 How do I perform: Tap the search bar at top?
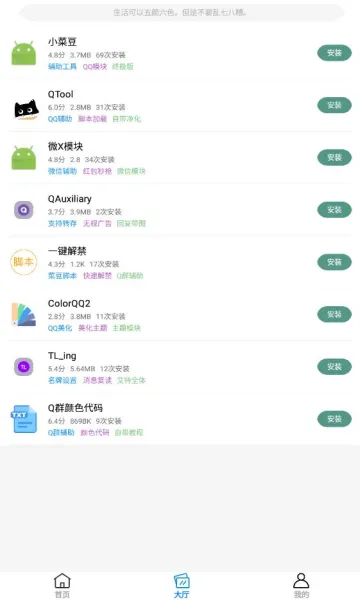click(181, 12)
